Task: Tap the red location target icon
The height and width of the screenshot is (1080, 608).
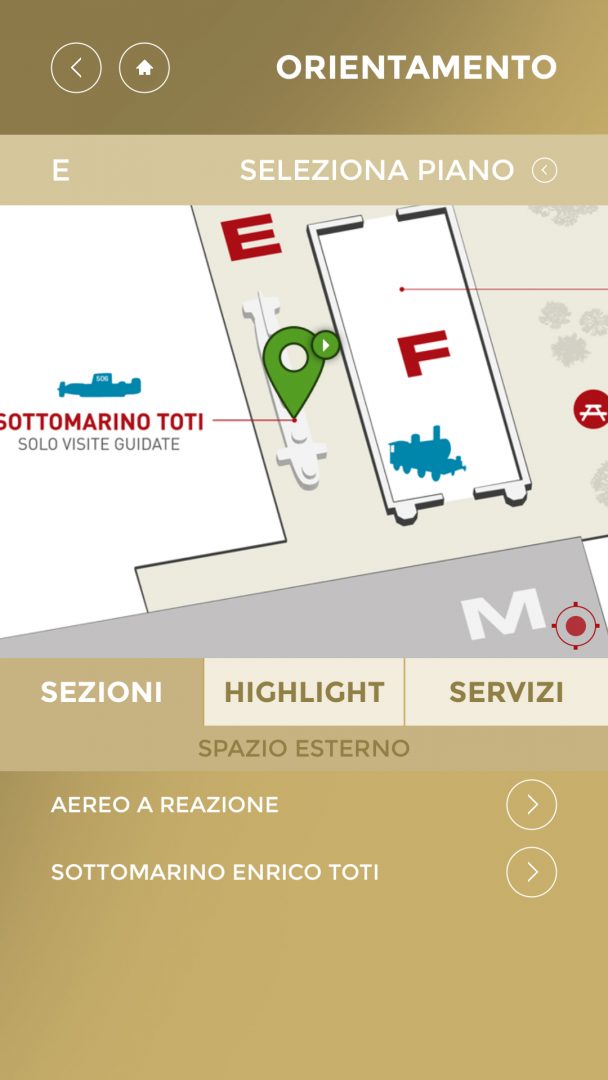Action: coord(575,626)
